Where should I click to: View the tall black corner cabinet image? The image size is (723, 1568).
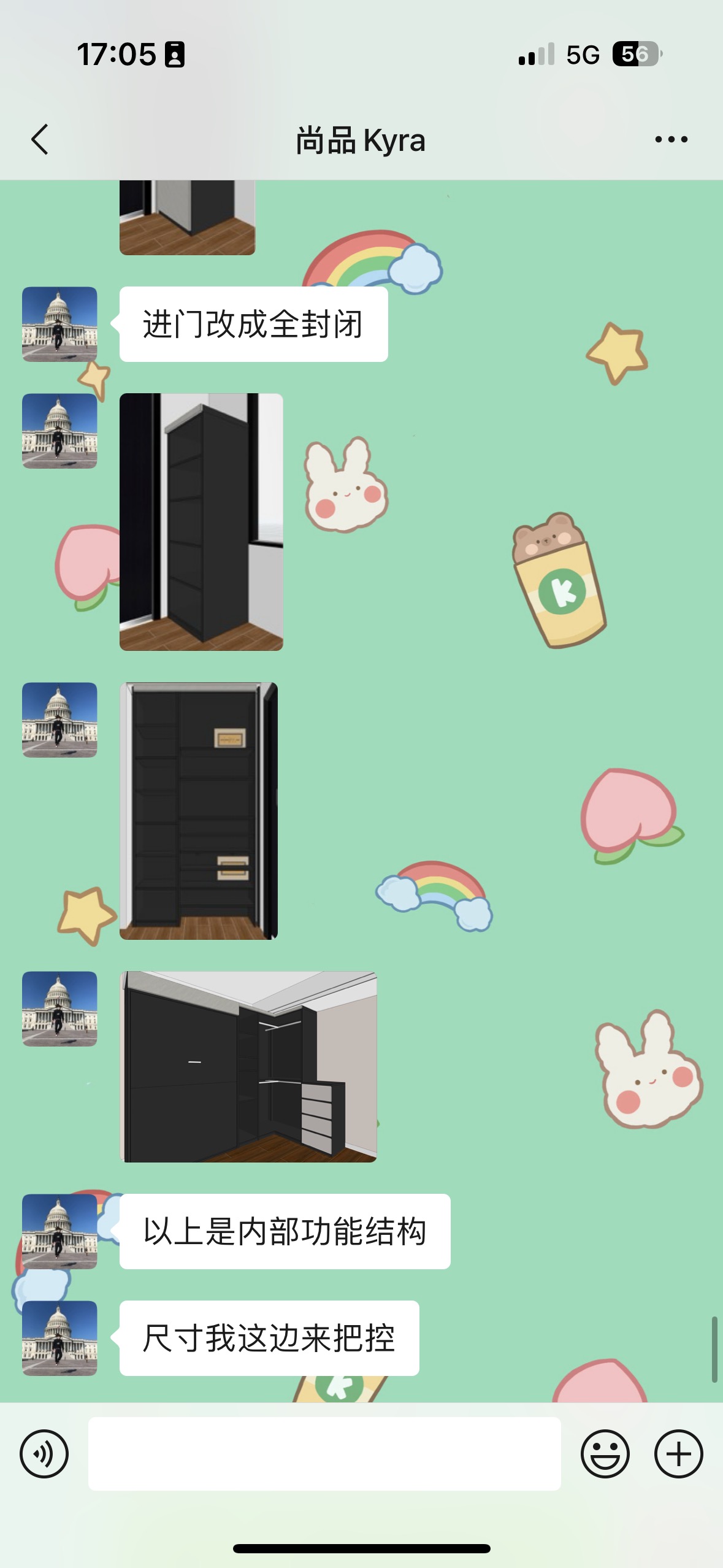201,521
